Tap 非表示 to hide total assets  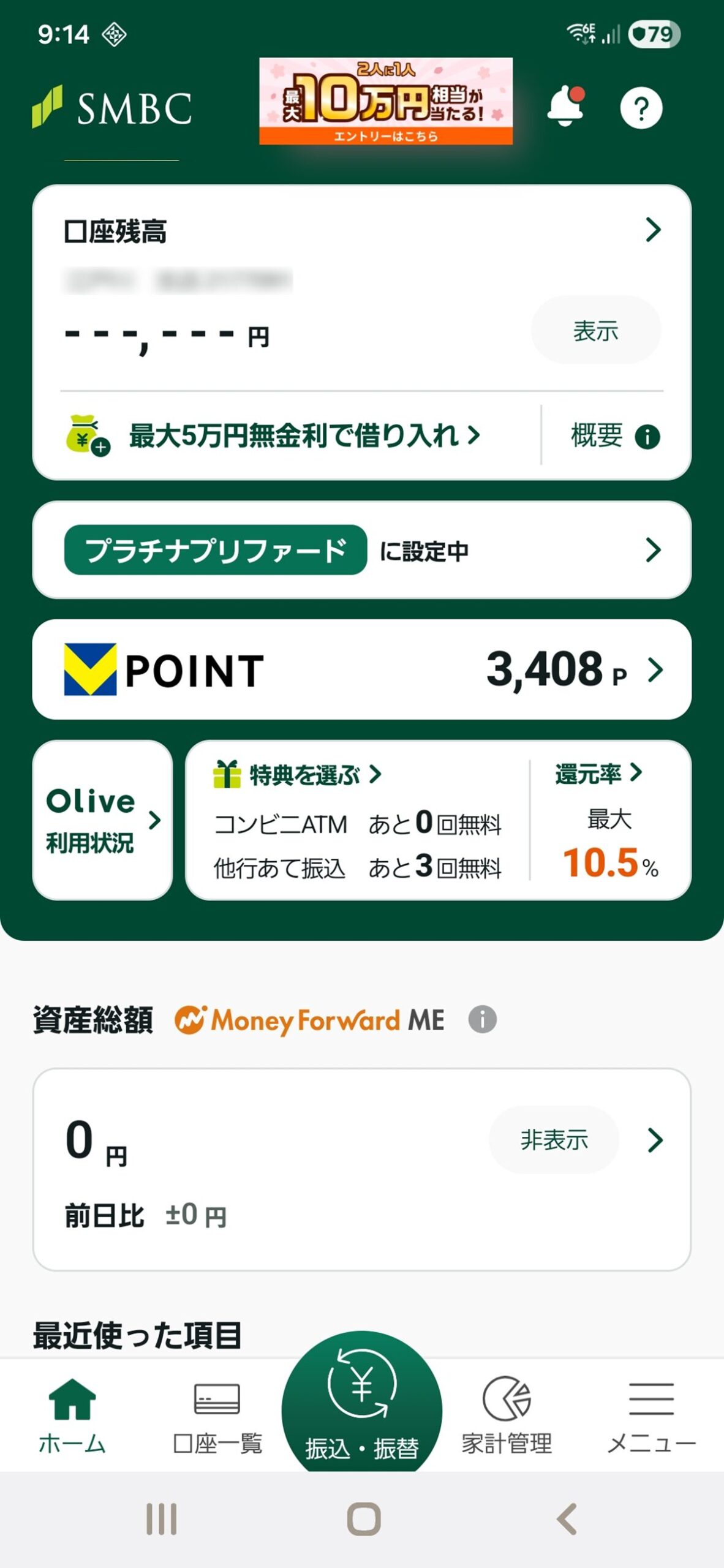point(554,1140)
